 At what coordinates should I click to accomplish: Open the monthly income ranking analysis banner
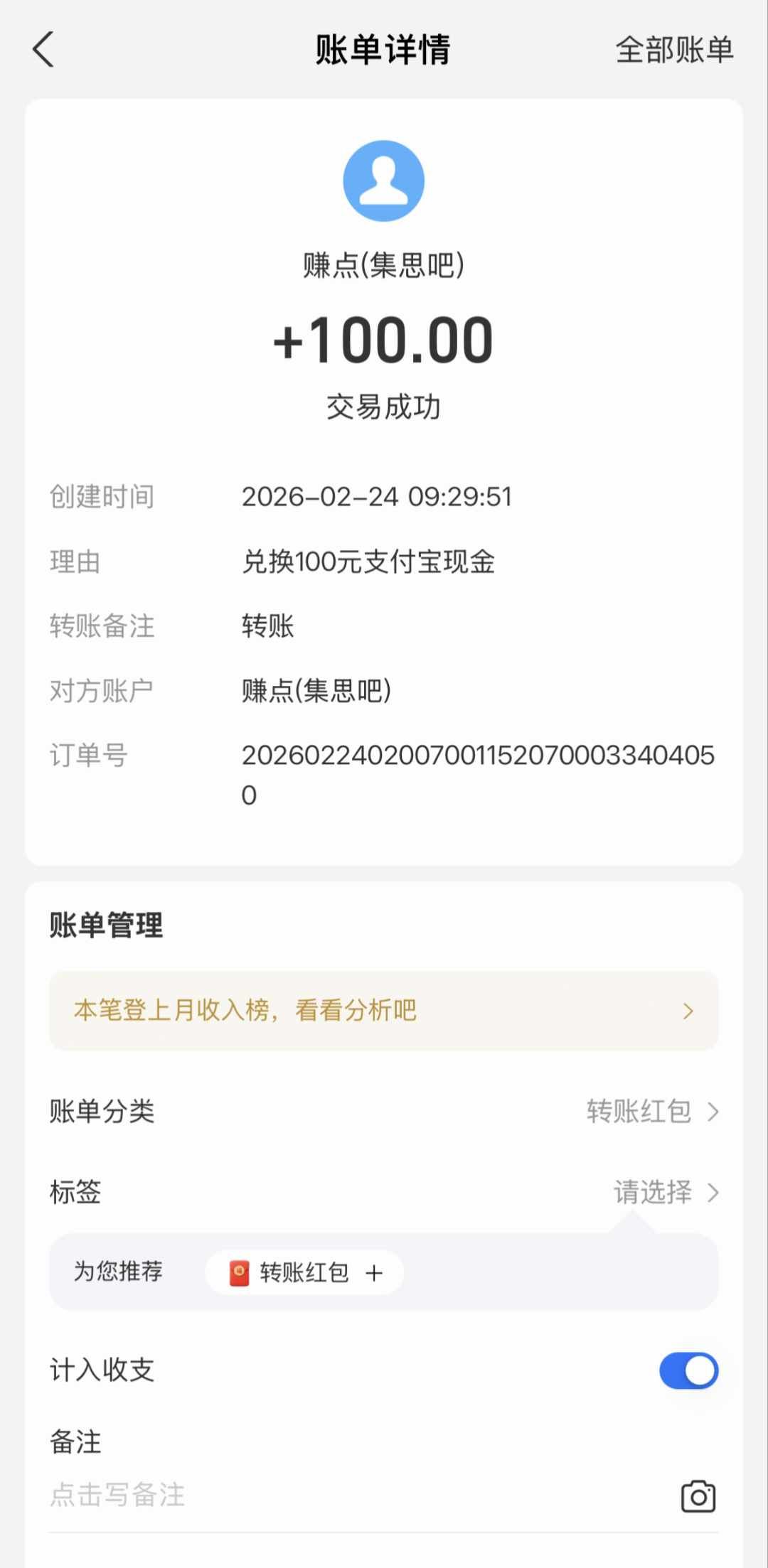pos(383,1010)
